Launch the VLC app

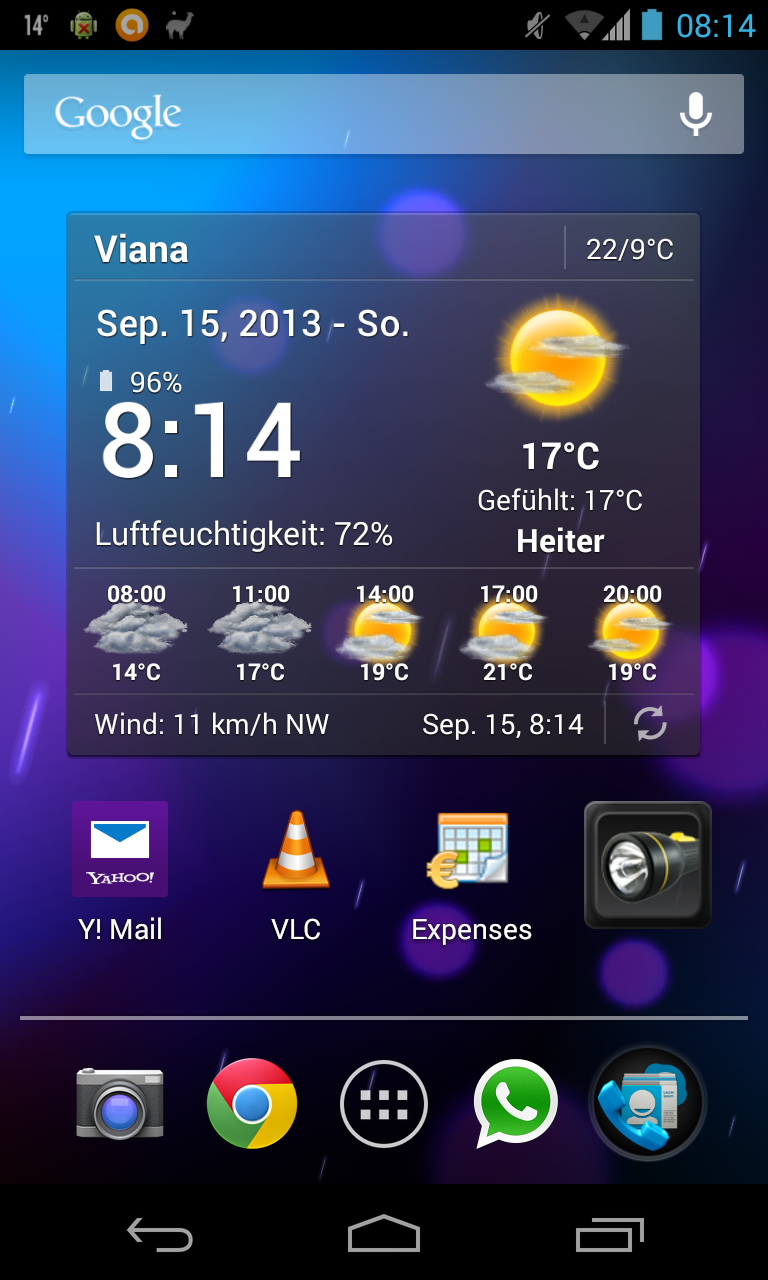coord(296,850)
